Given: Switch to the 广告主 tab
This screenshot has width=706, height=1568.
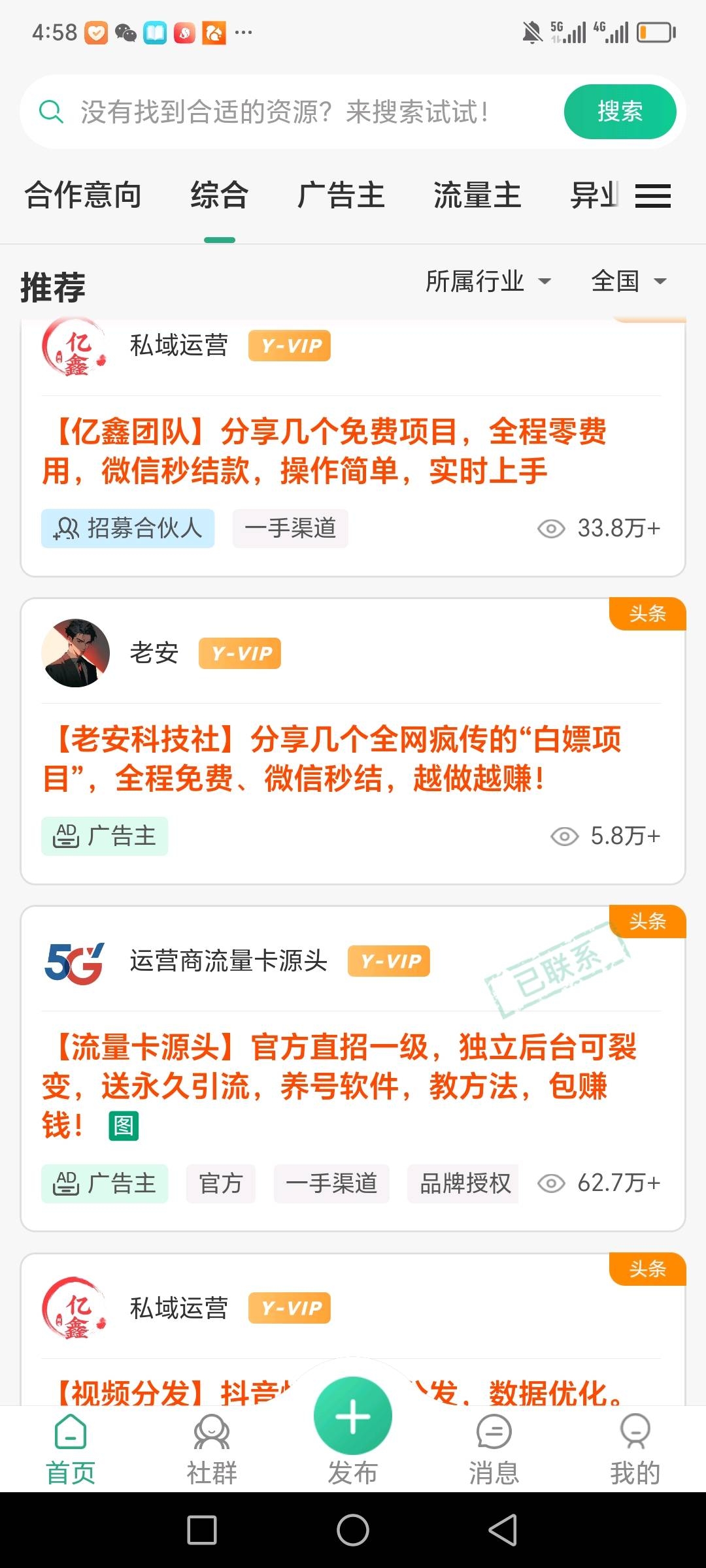Looking at the screenshot, I should (341, 195).
